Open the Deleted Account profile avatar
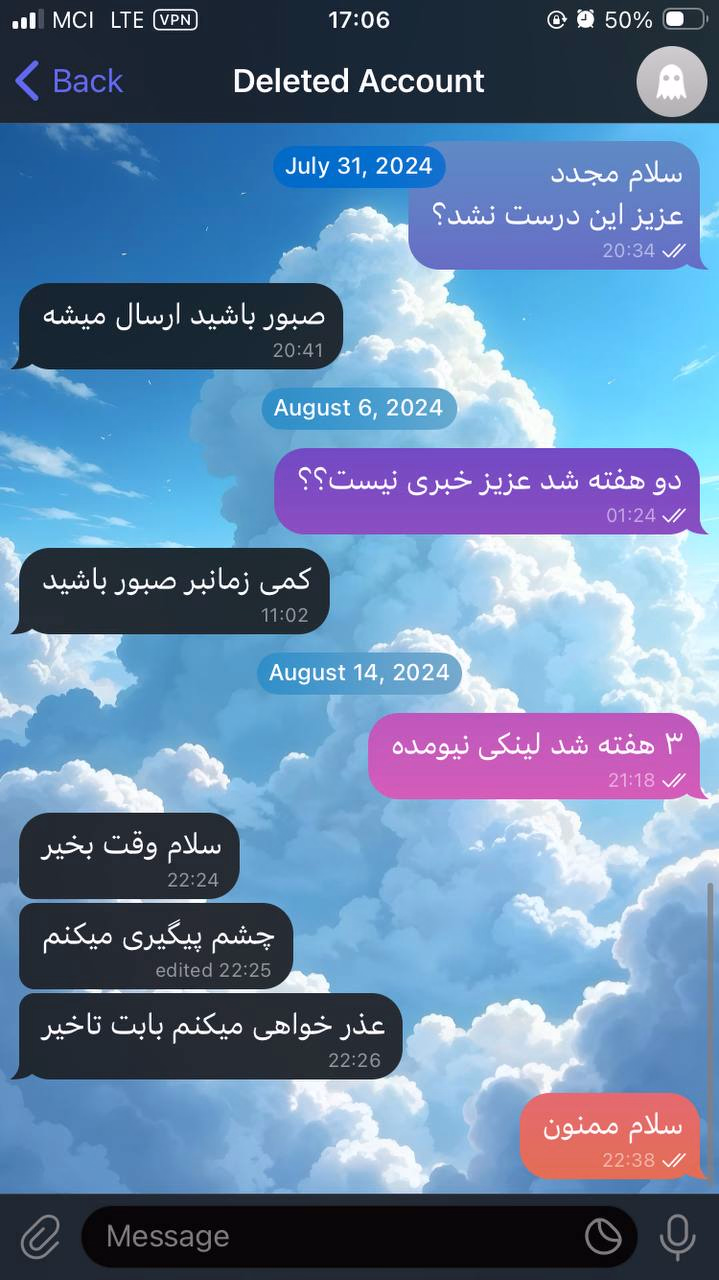Viewport: 719px width, 1280px height. [x=671, y=82]
